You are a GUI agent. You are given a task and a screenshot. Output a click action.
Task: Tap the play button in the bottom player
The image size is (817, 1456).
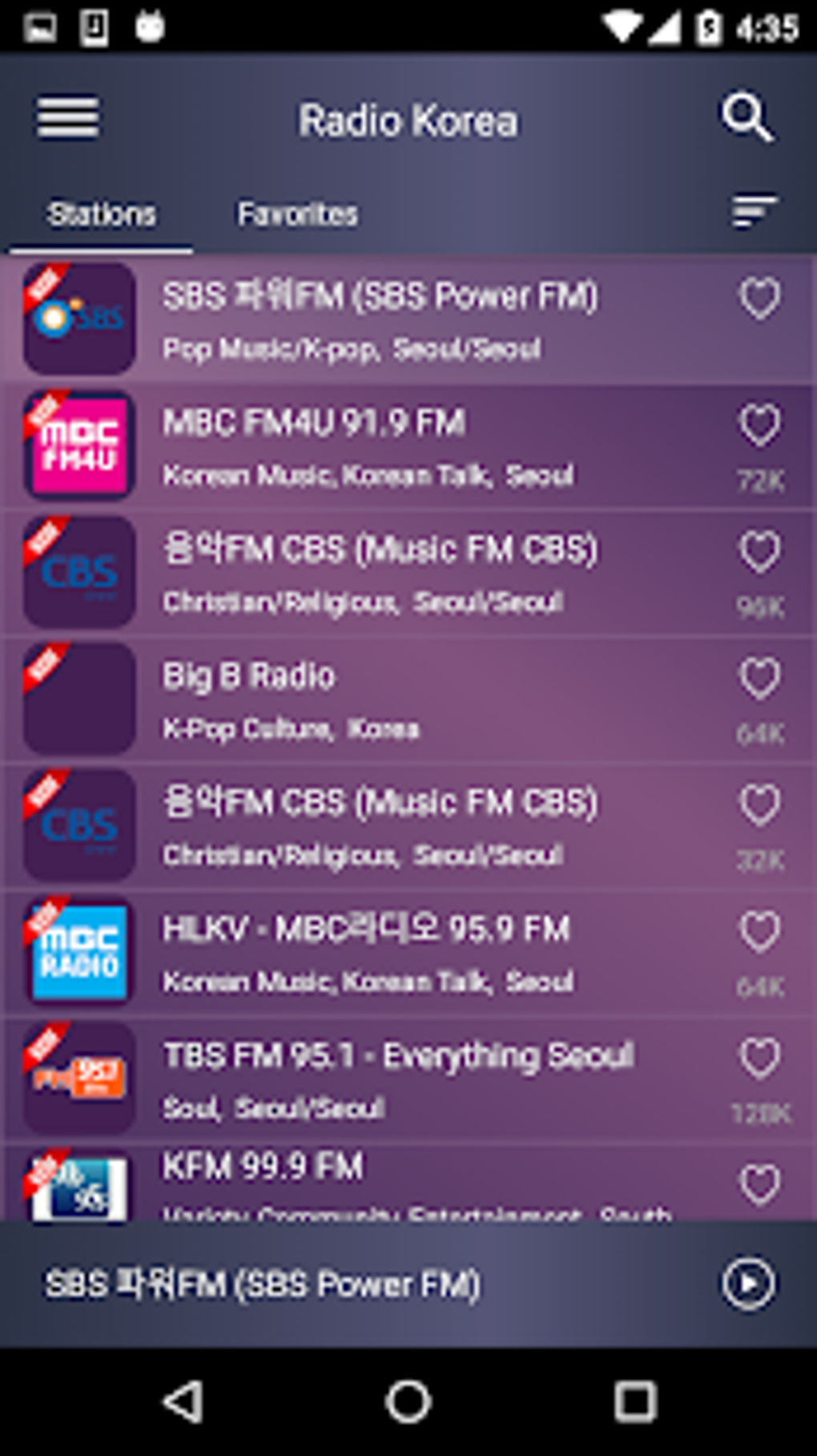coord(748,1284)
